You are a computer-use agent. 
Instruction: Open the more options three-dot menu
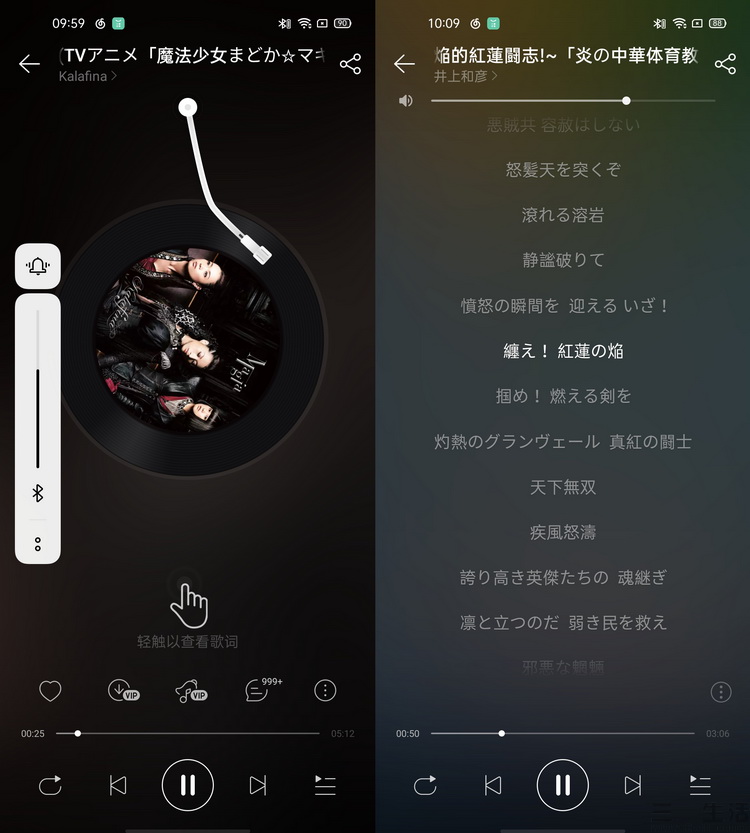pyautogui.click(x=324, y=690)
